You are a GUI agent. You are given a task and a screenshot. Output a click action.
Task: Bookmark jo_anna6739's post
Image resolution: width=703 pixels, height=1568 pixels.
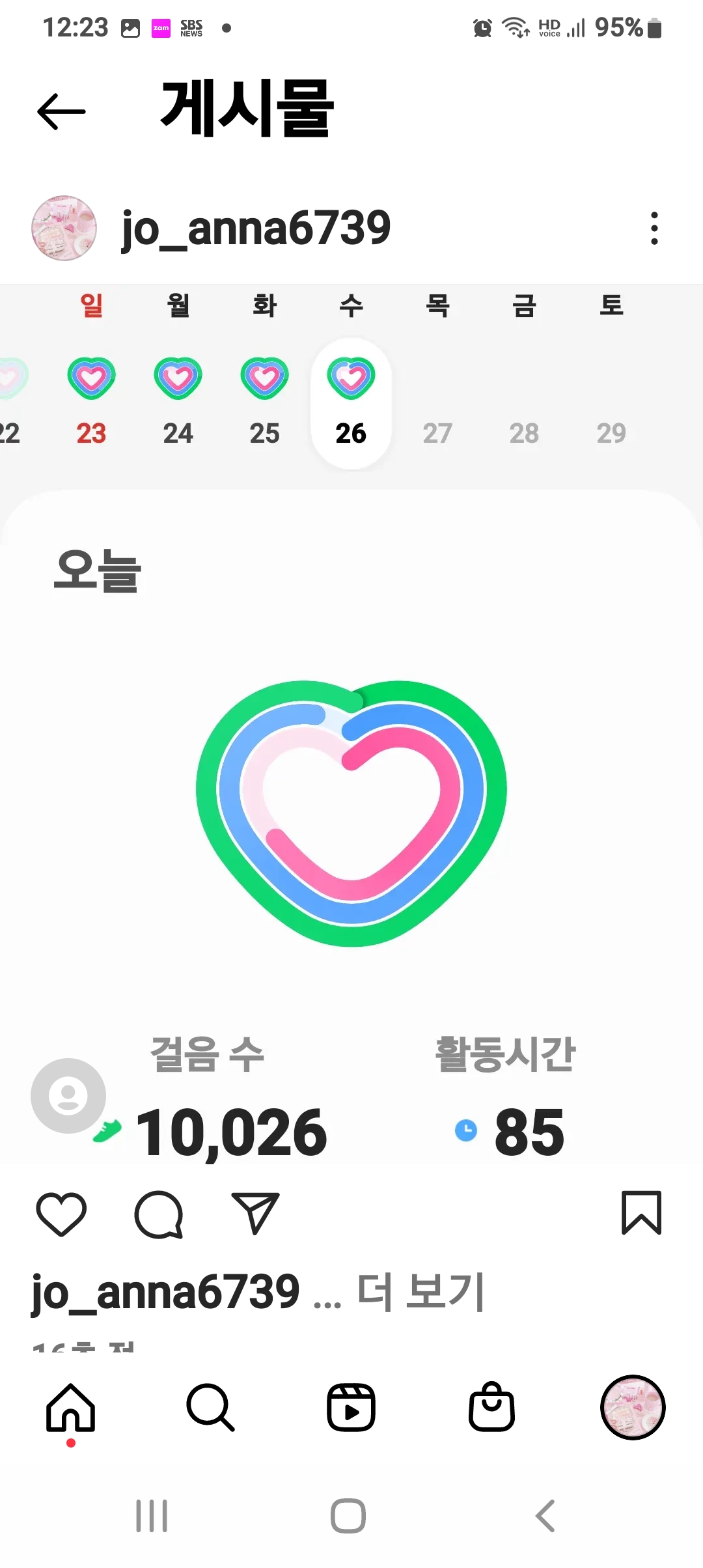pos(641,1212)
